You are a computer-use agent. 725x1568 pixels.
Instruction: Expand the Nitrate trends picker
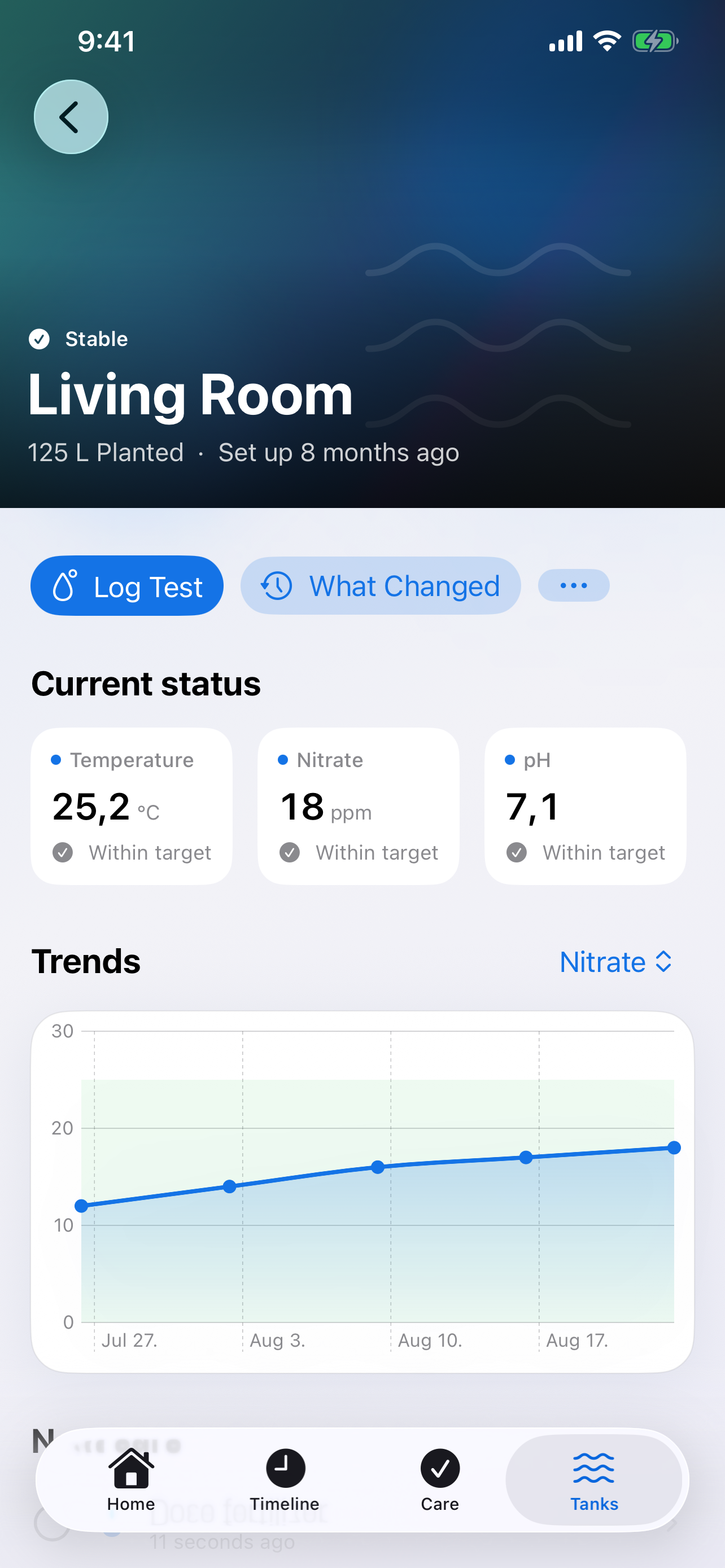[615, 962]
